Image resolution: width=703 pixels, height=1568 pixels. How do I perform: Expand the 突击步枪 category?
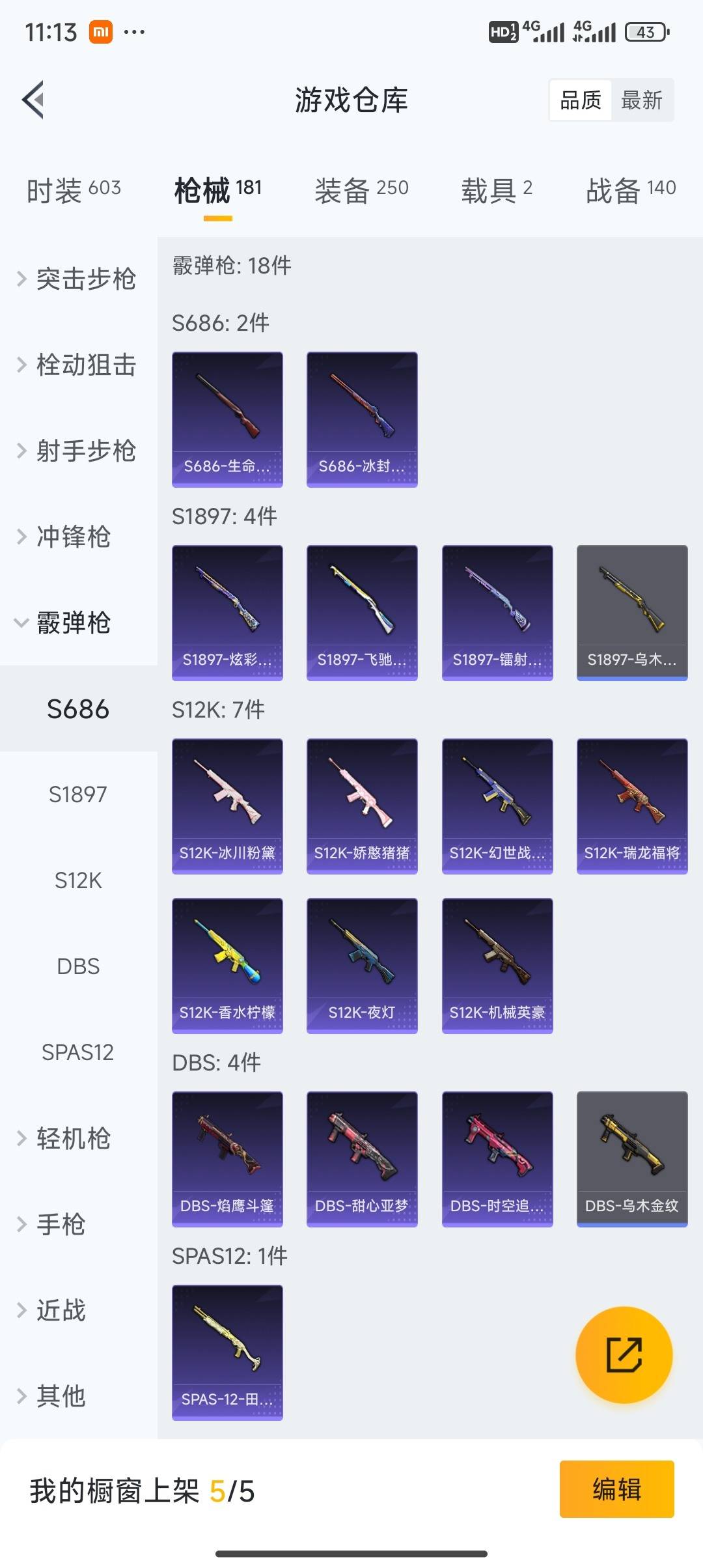[78, 279]
